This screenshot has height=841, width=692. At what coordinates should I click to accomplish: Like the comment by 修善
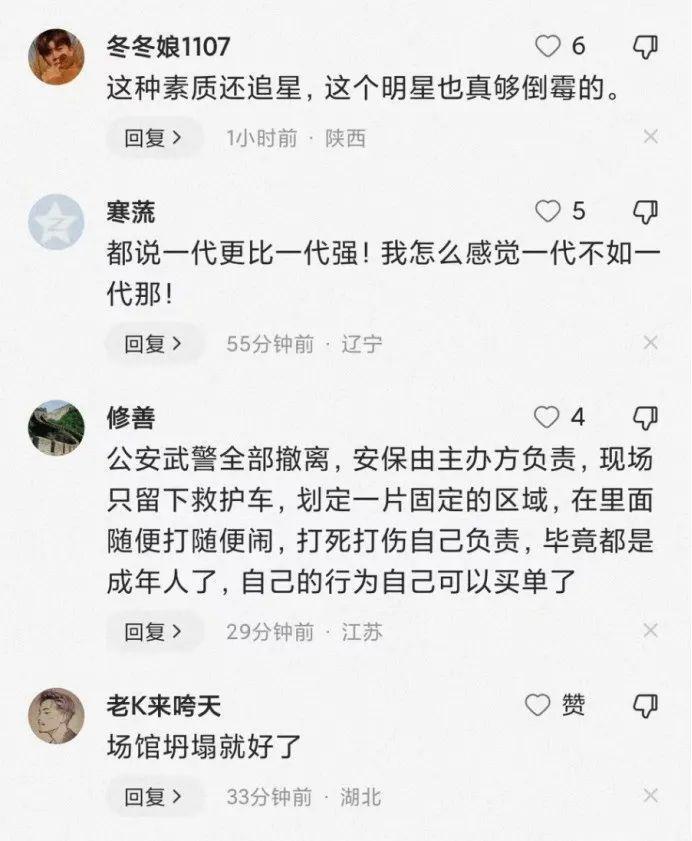click(548, 417)
